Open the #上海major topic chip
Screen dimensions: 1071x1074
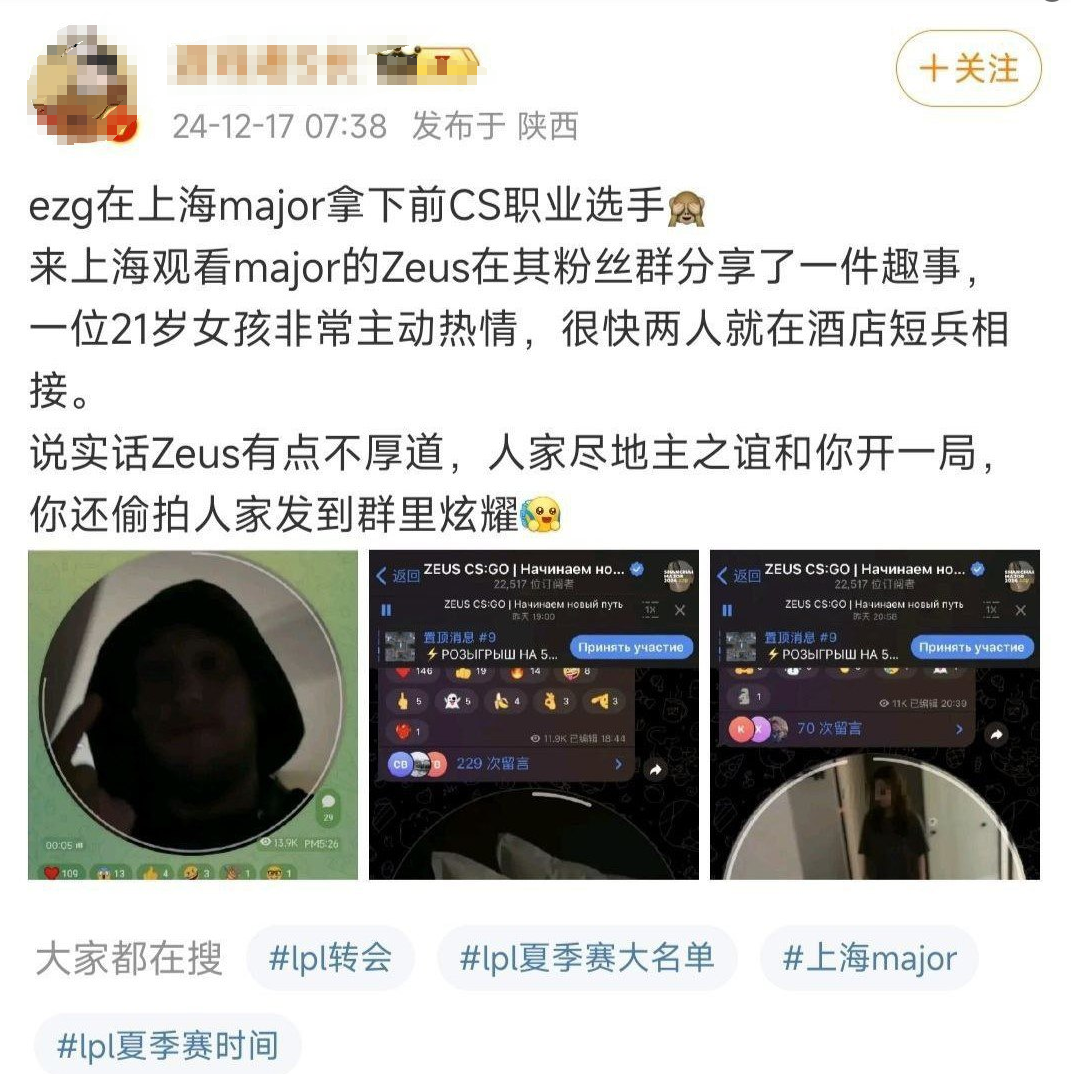tap(868, 958)
